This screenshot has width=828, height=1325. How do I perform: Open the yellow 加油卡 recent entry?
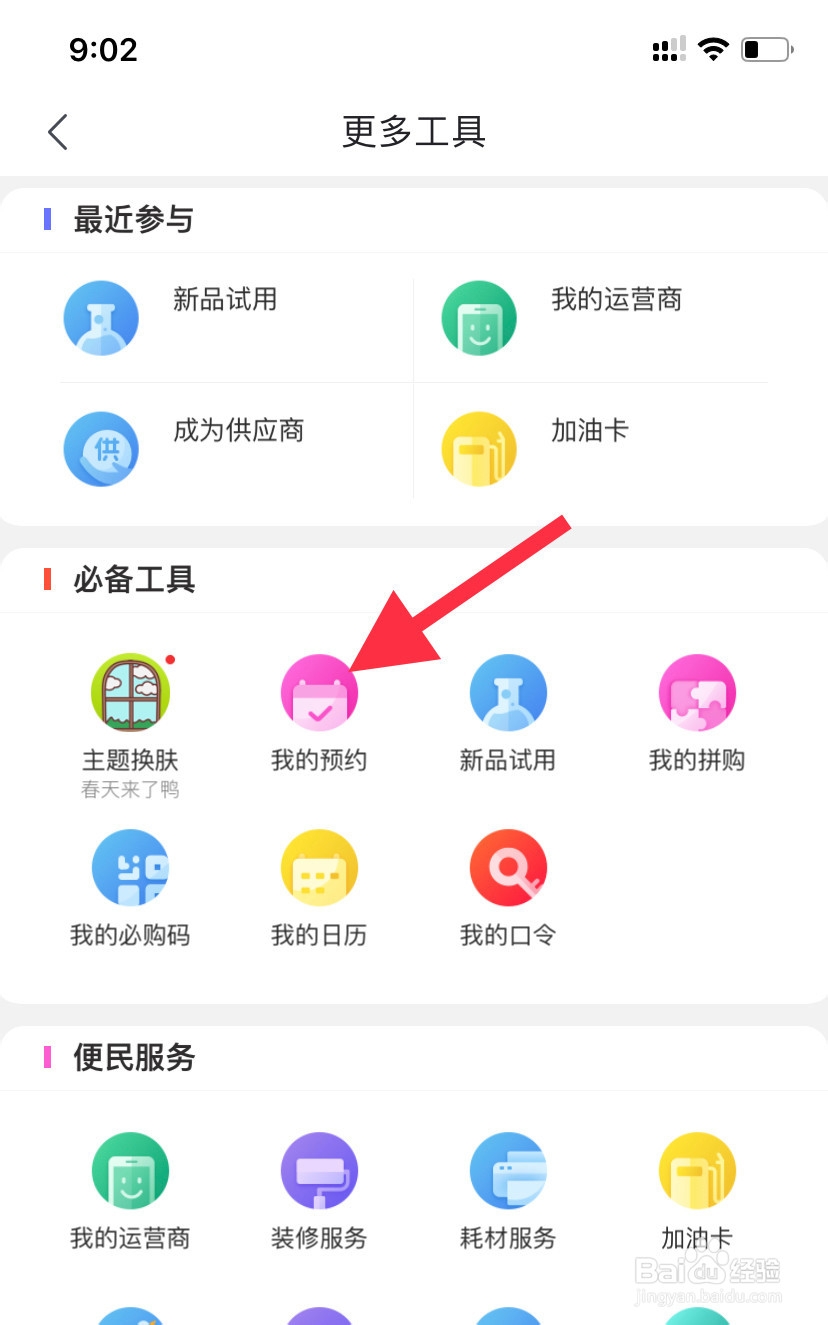click(x=478, y=449)
